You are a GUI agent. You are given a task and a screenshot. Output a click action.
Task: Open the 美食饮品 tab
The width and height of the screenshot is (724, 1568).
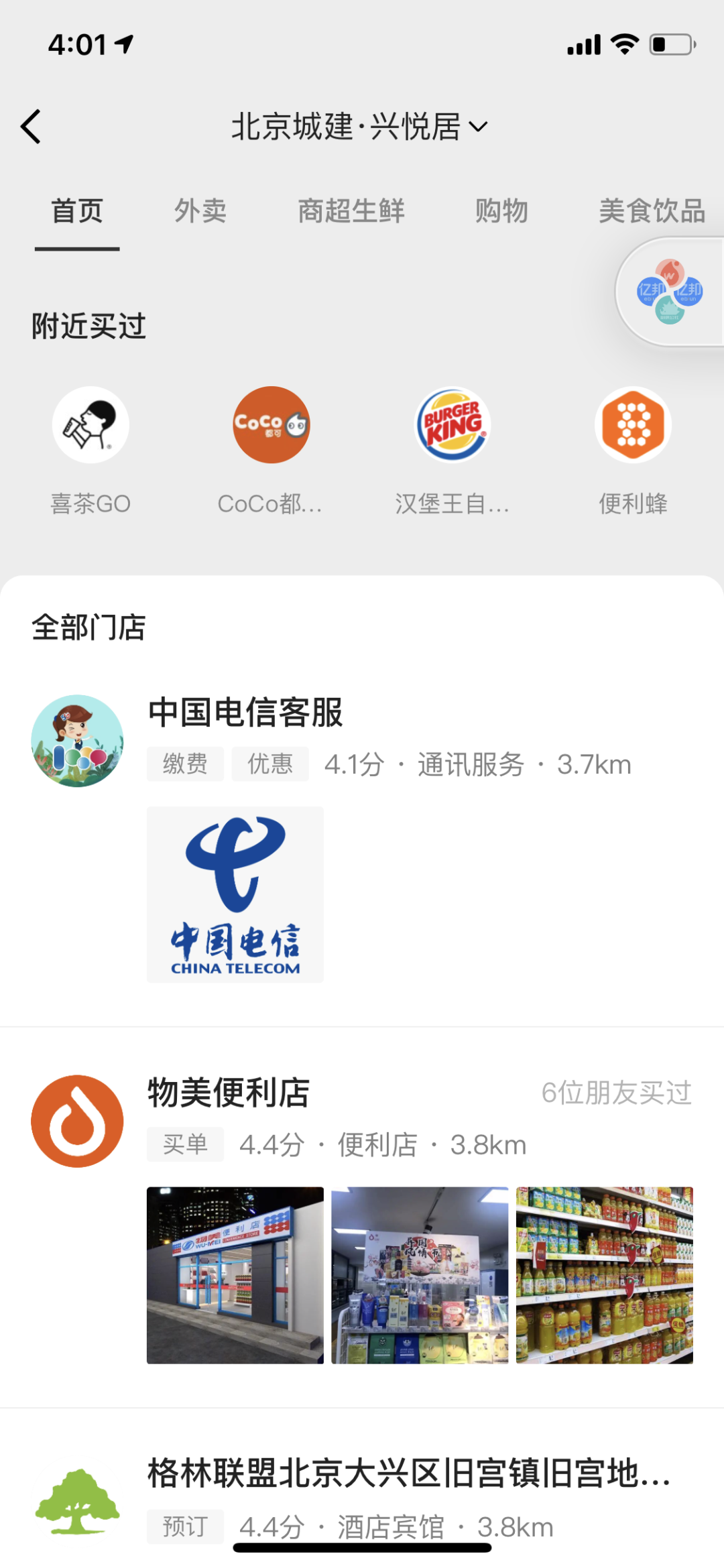[652, 211]
